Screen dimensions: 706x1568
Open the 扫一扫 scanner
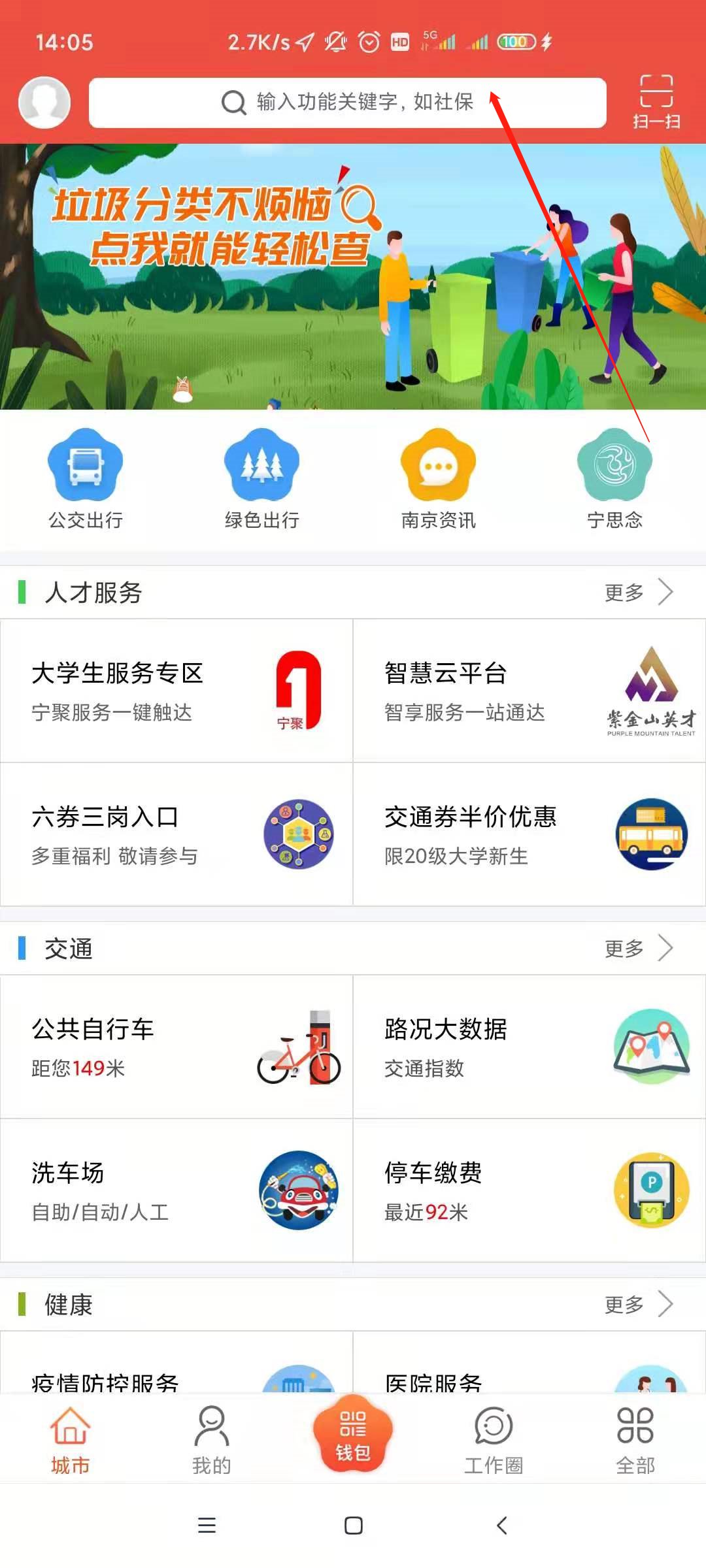pyautogui.click(x=656, y=101)
